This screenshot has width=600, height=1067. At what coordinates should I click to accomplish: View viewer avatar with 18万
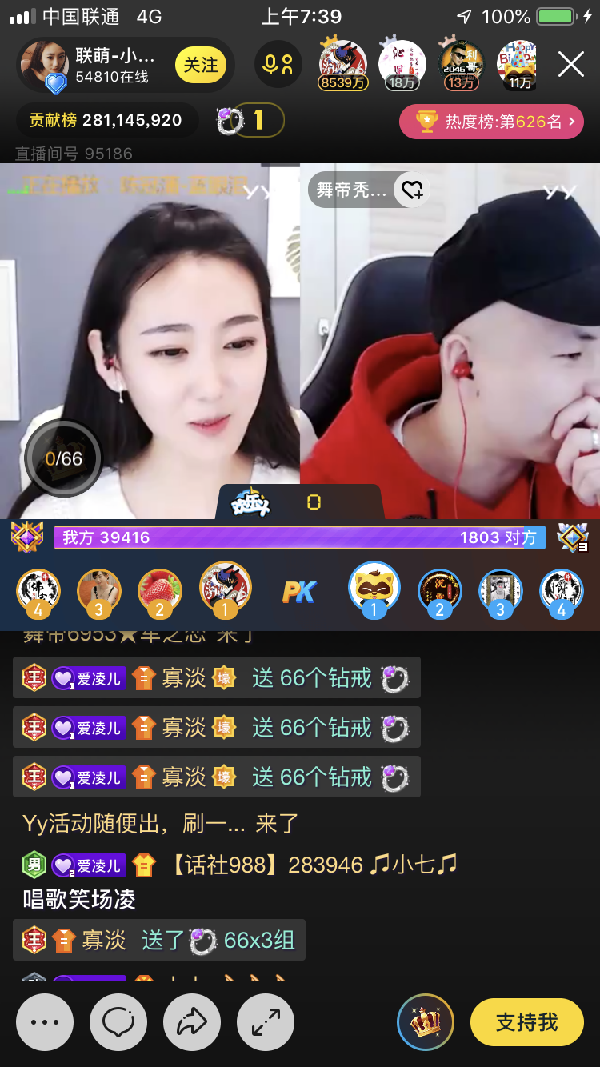pyautogui.click(x=402, y=62)
